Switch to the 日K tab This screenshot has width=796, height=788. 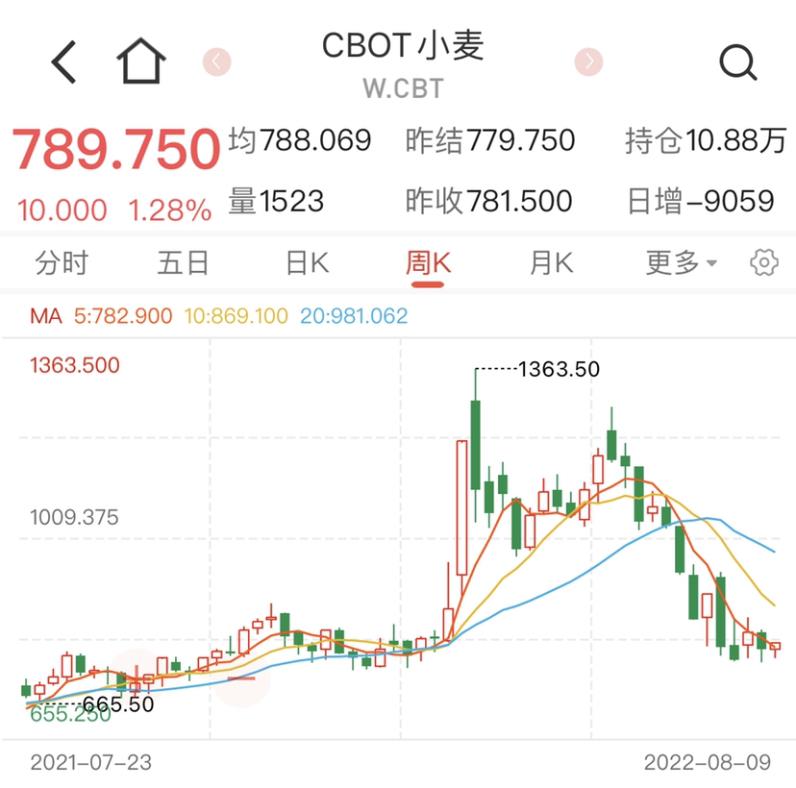[x=306, y=263]
